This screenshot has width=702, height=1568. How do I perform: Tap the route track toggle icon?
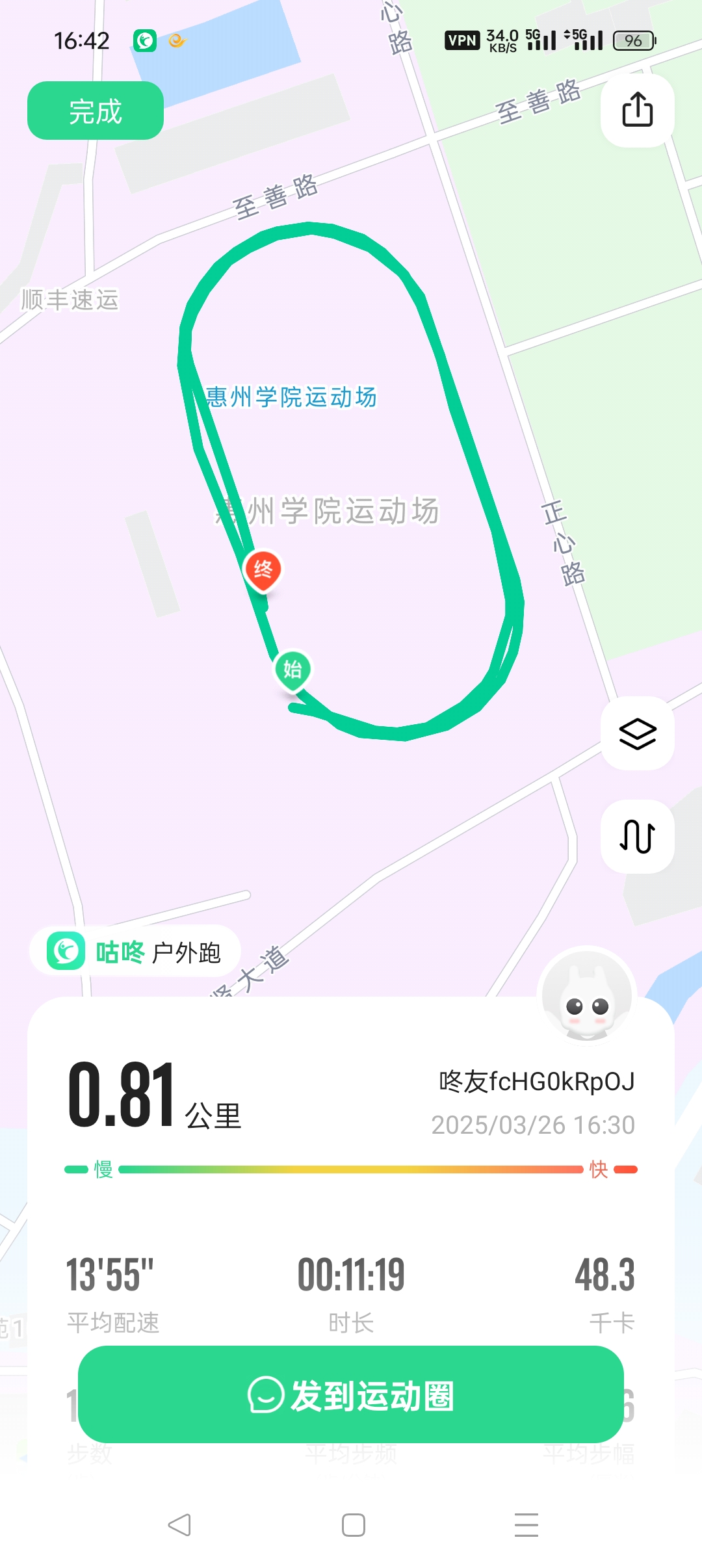coord(637,836)
